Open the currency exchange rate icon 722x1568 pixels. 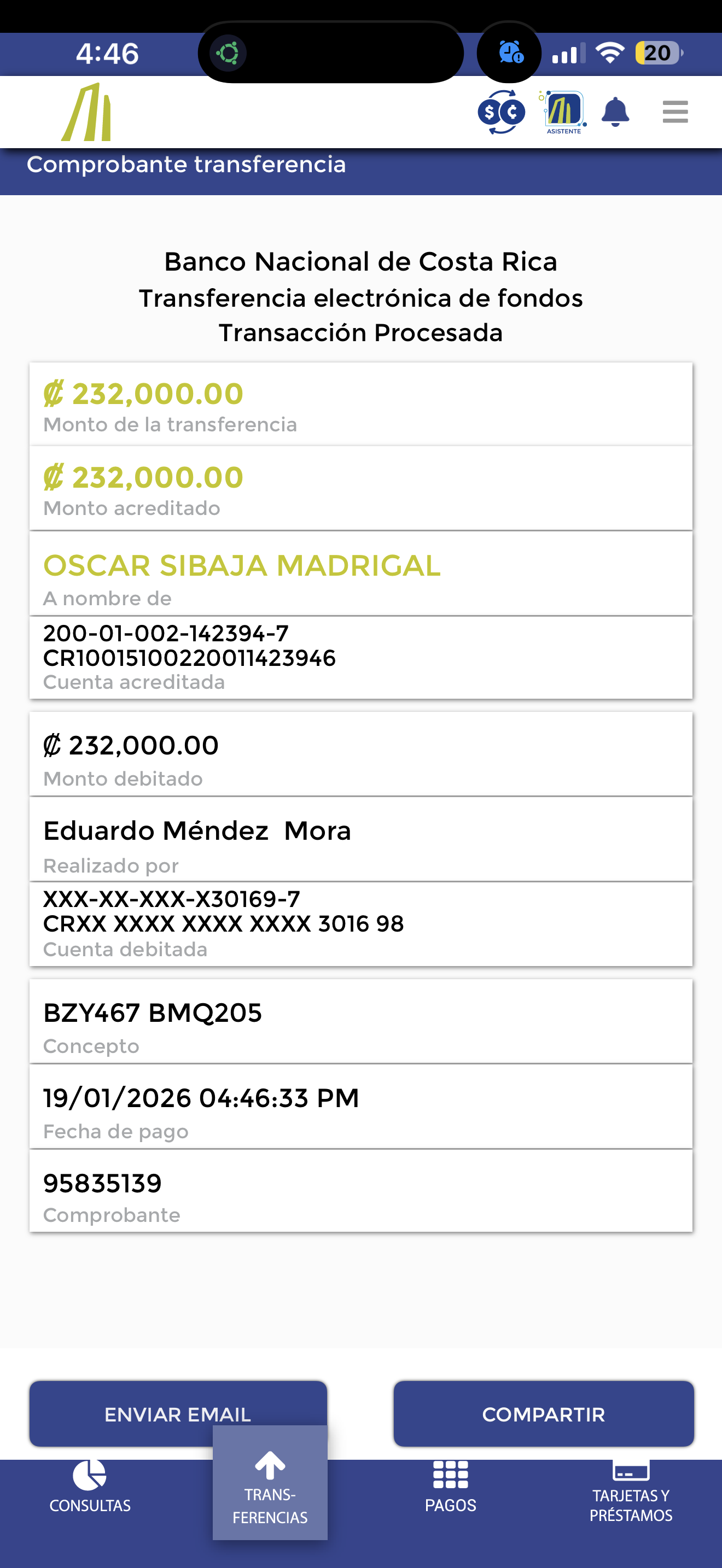tap(501, 112)
